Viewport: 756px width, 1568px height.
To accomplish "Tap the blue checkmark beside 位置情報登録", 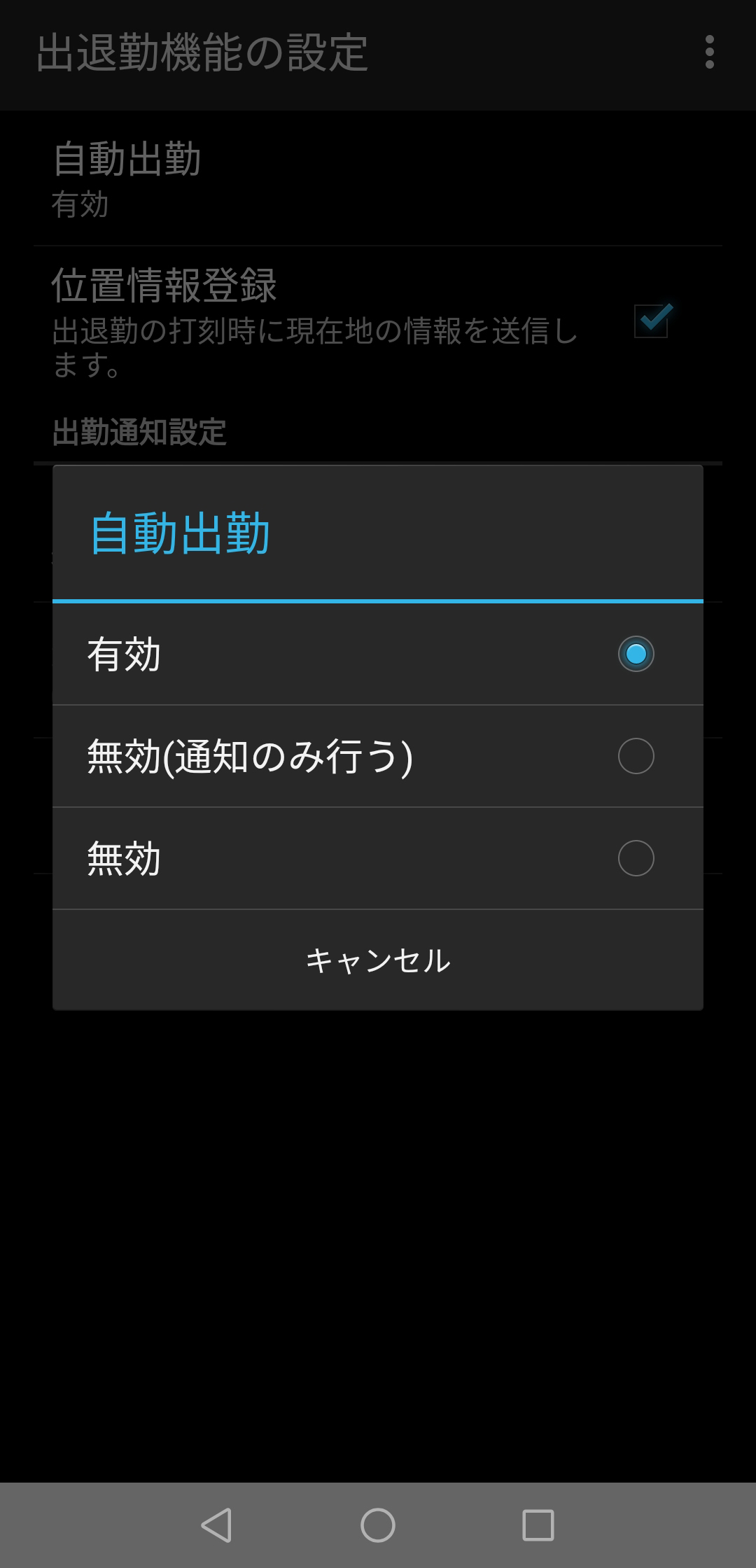I will coord(650,322).
